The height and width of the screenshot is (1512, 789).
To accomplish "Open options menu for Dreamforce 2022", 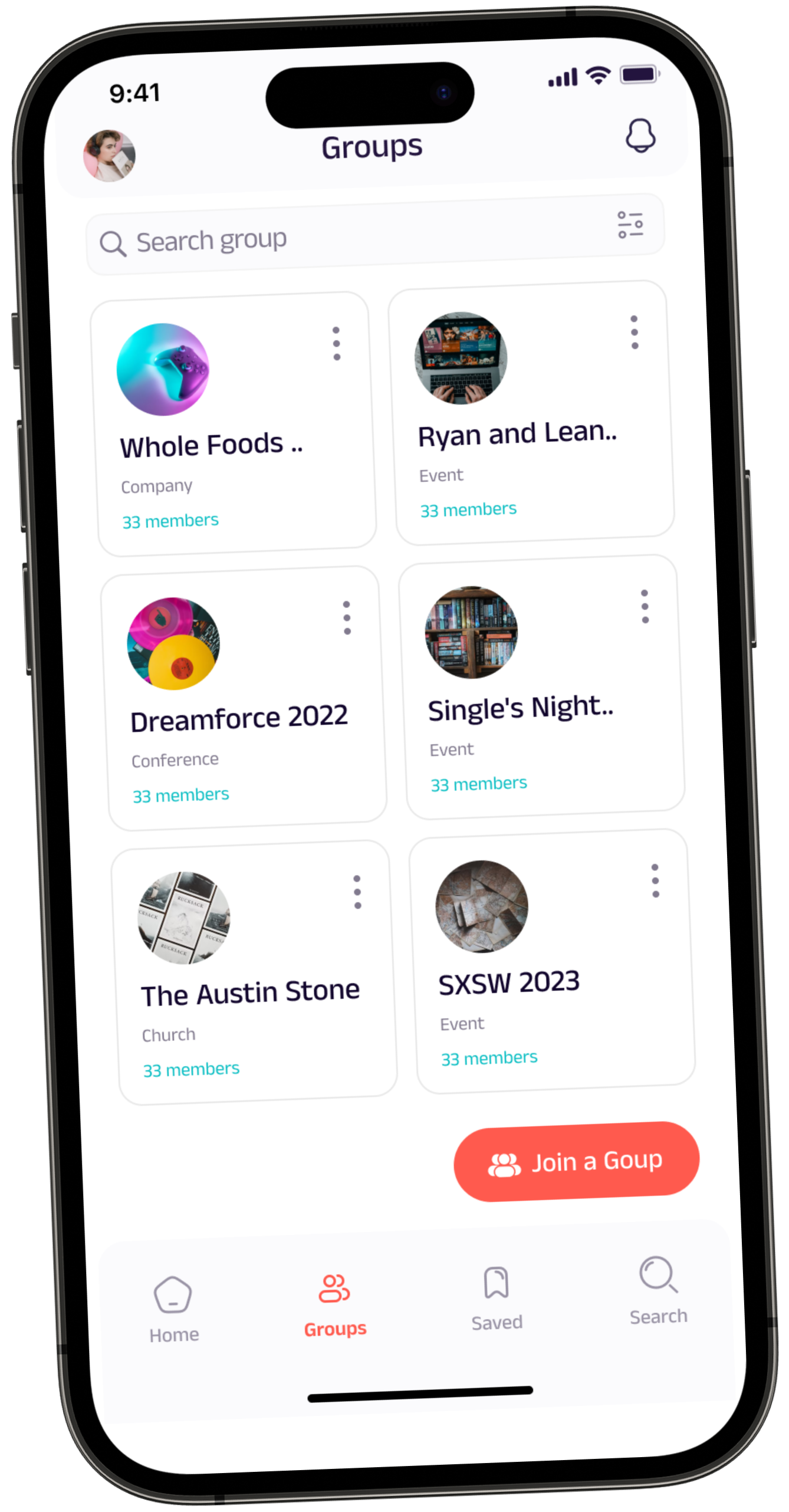I will 347,618.
